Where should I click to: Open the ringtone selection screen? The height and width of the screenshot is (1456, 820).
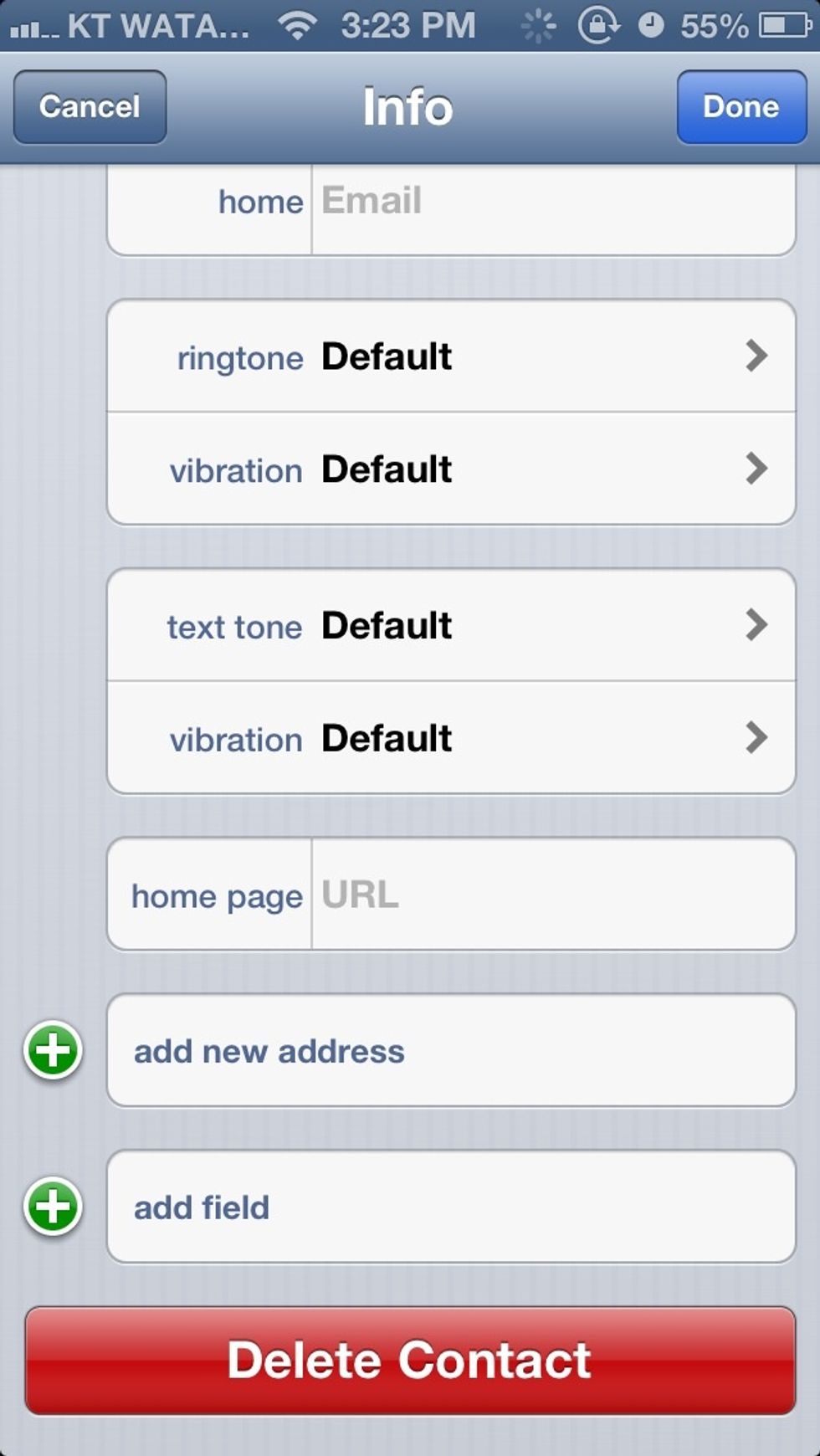coord(452,356)
